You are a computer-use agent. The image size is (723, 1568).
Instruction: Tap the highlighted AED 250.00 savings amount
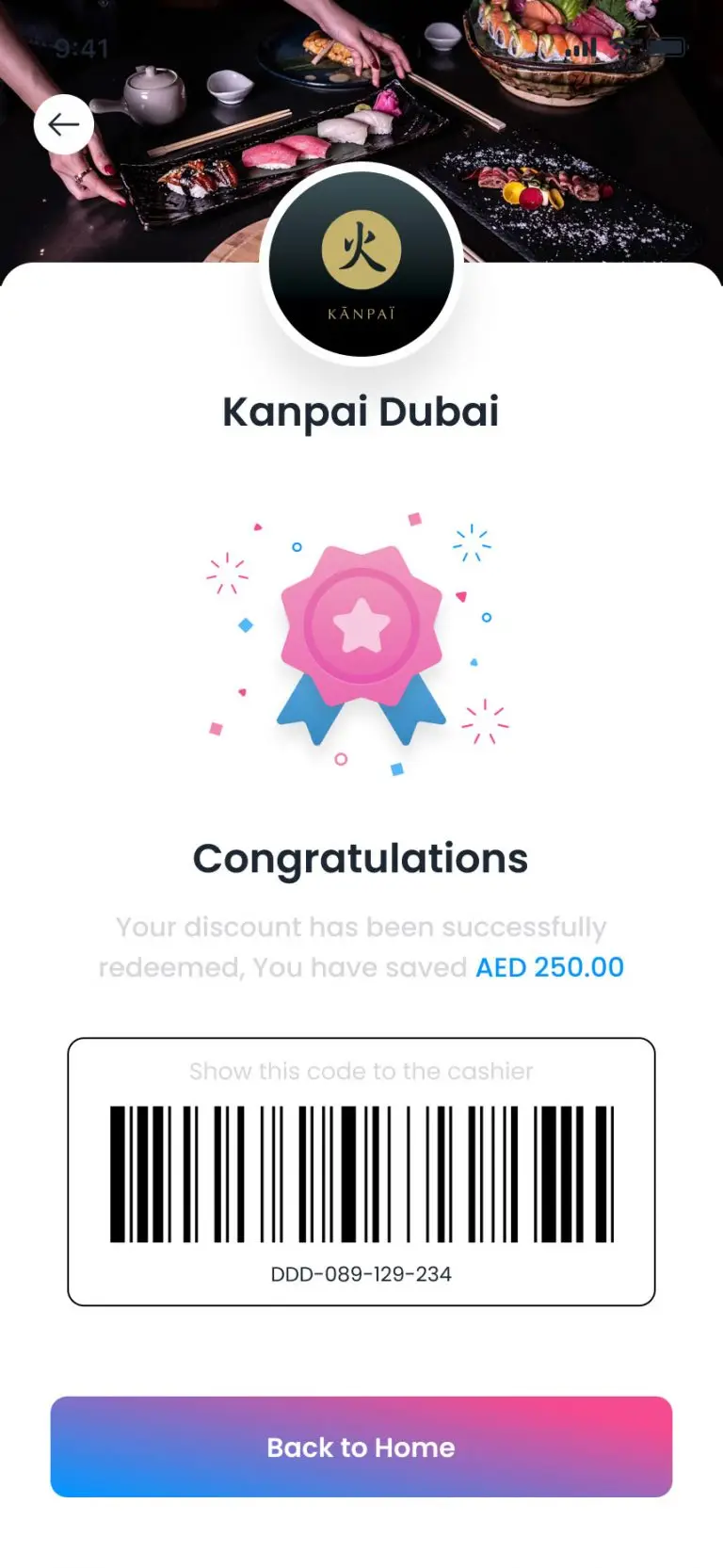point(550,967)
